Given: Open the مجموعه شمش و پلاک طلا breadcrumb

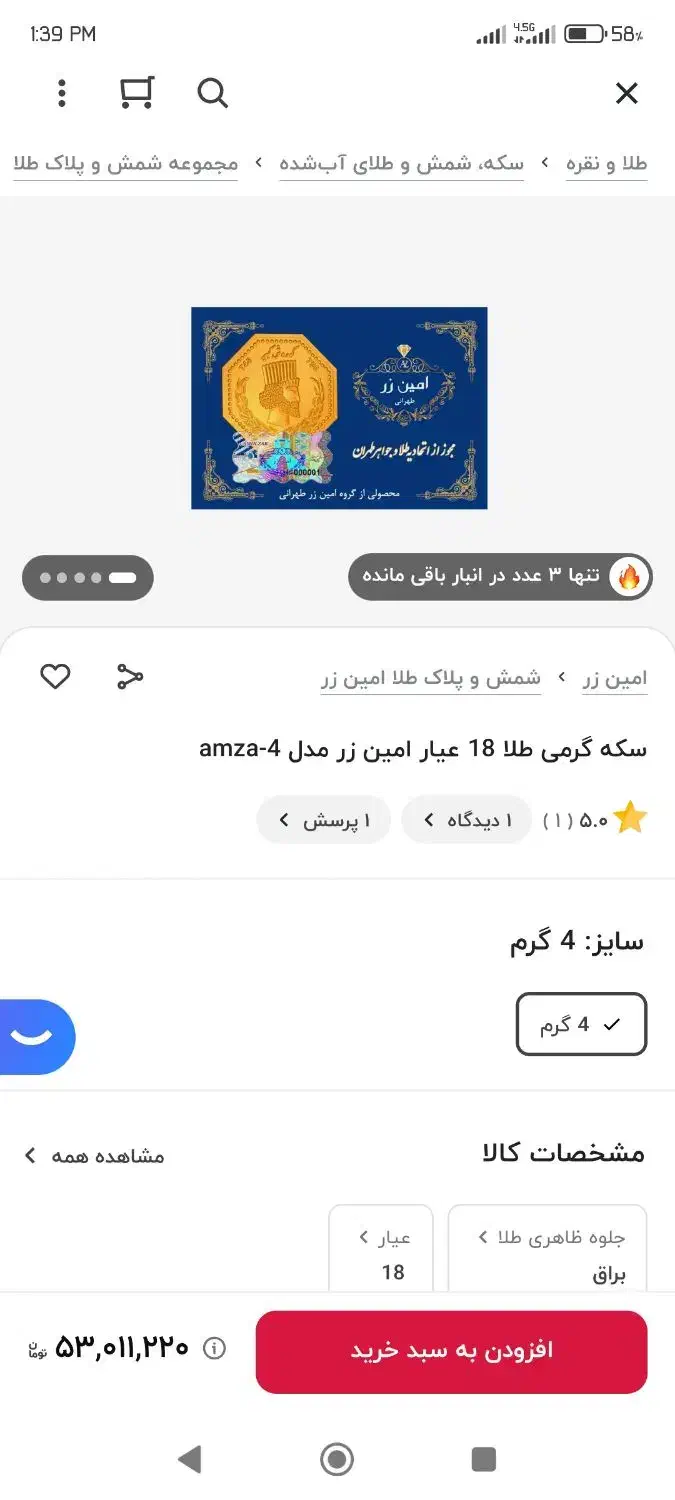Looking at the screenshot, I should click(x=126, y=163).
